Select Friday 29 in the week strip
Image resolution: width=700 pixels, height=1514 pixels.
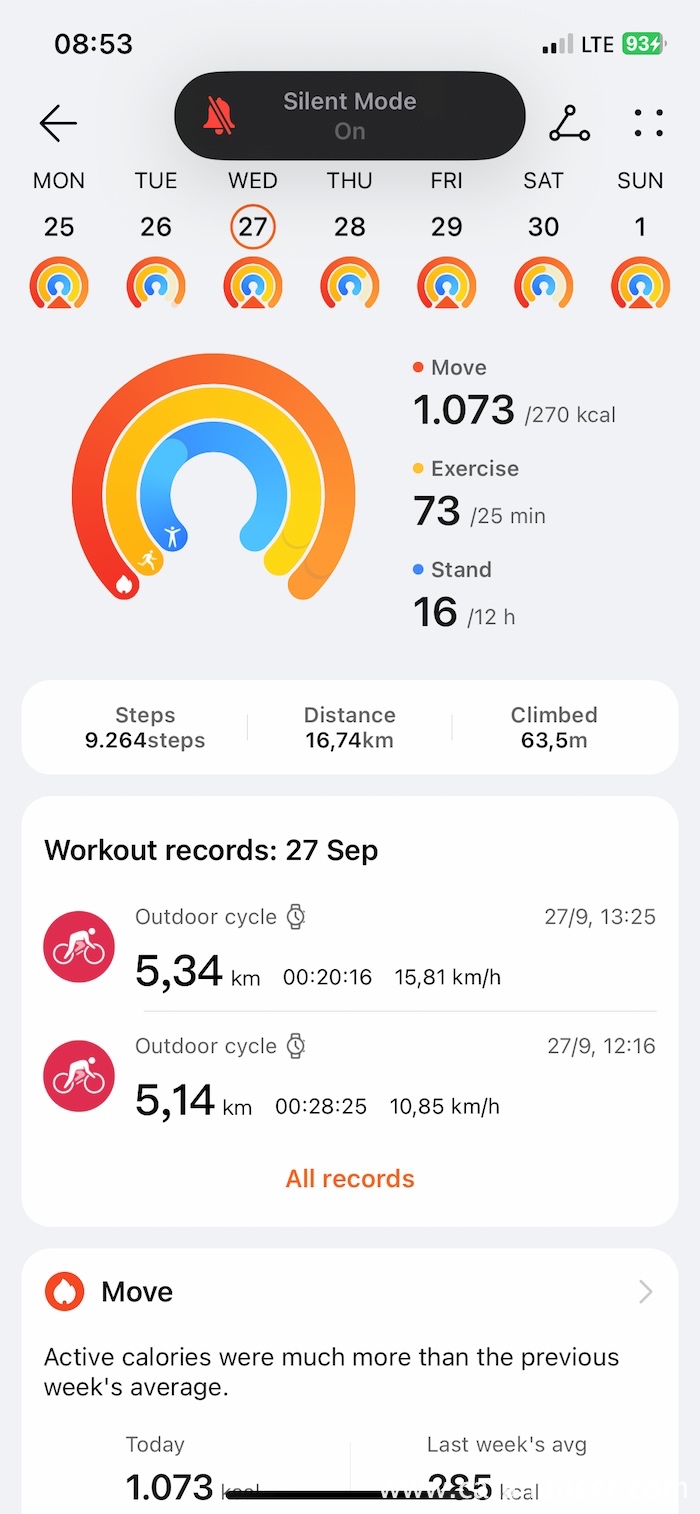point(447,227)
